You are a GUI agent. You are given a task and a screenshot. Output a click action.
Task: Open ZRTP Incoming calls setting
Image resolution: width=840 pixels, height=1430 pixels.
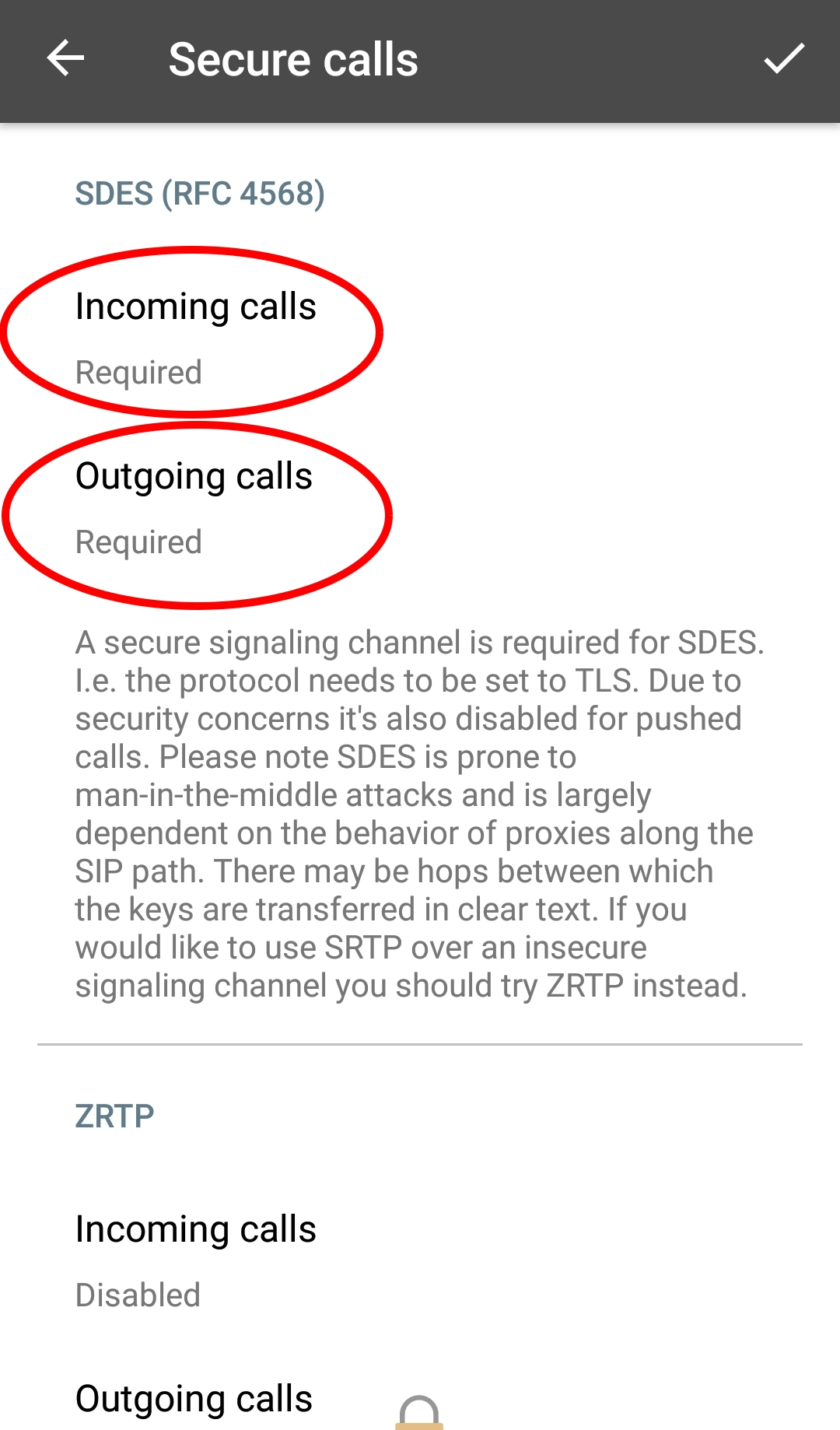420,1260
